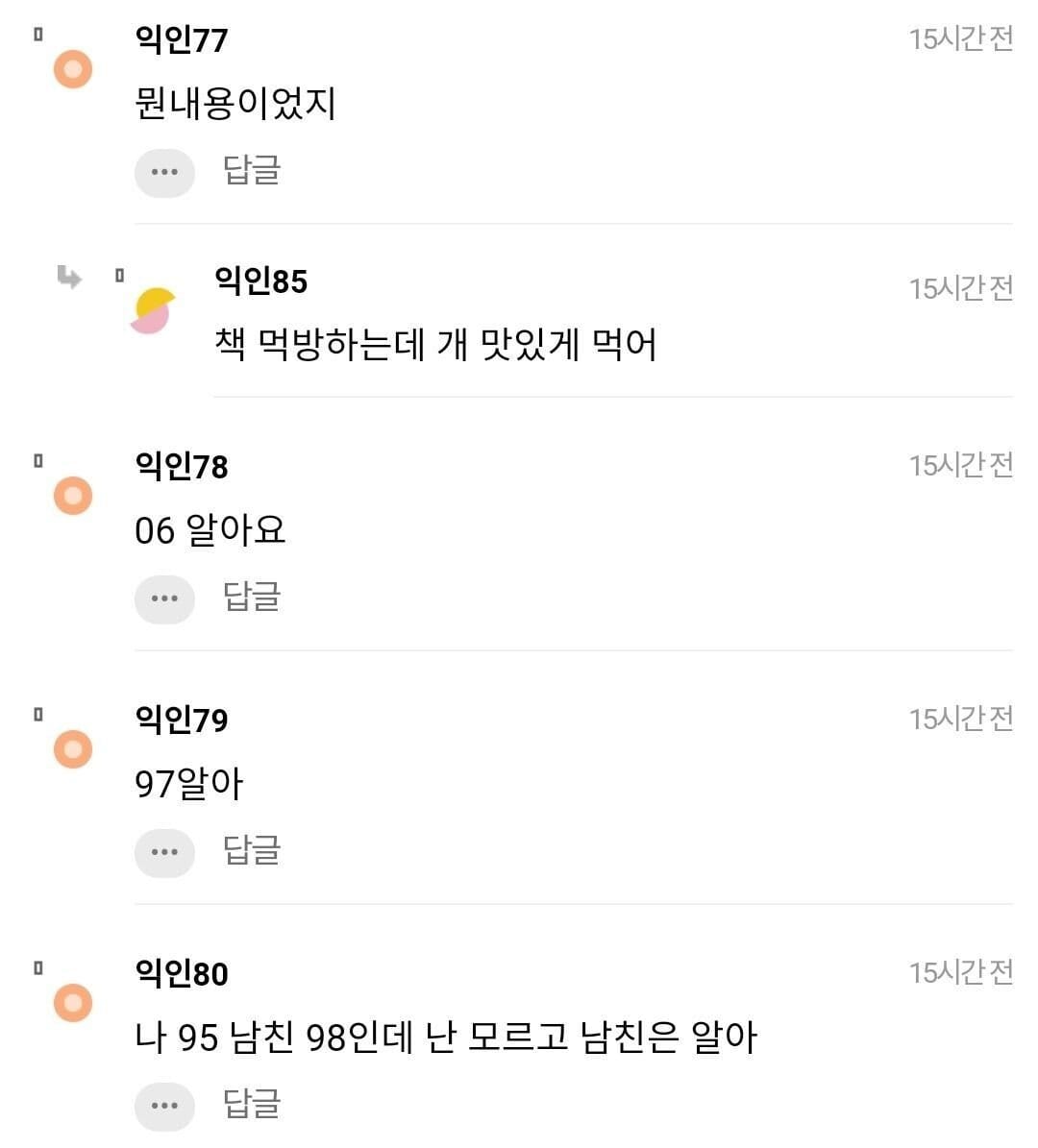The height and width of the screenshot is (1148, 1038).
Task: Open more options on 익인80's comment
Action: [x=164, y=1106]
